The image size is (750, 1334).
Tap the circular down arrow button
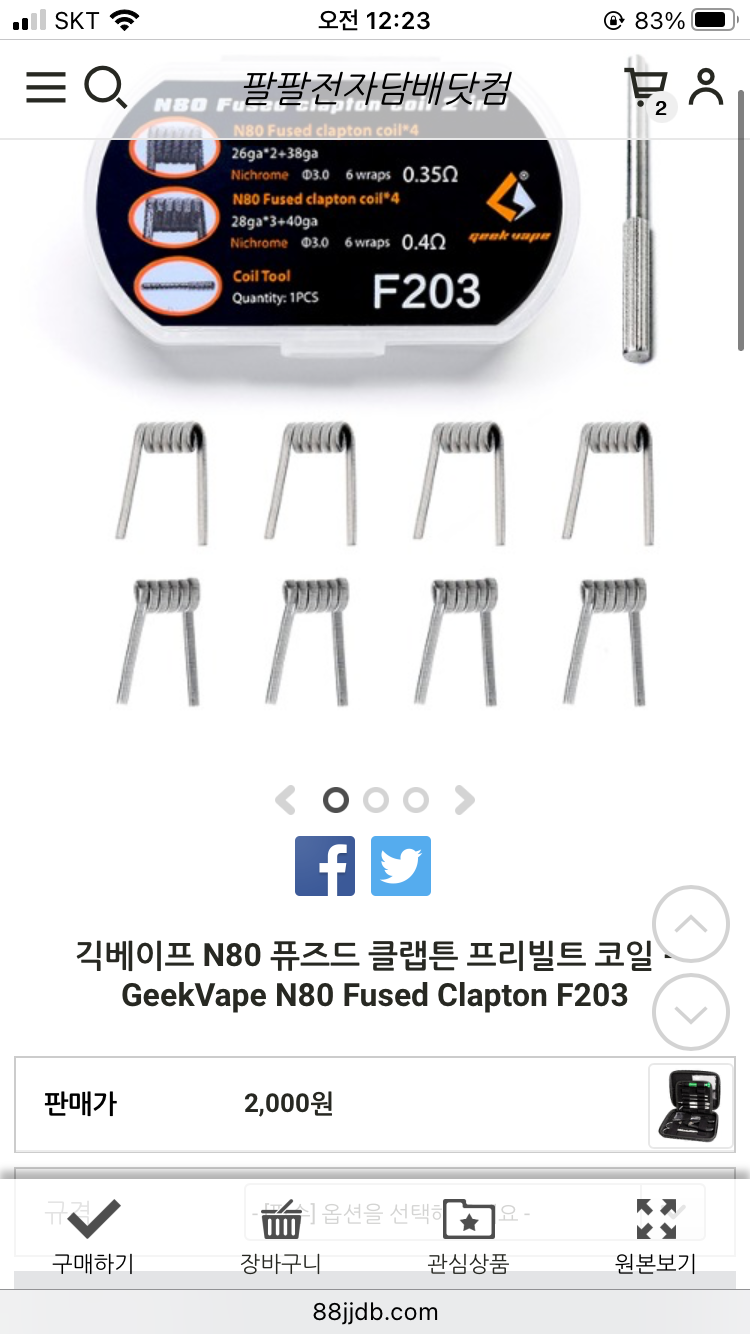click(x=691, y=1012)
